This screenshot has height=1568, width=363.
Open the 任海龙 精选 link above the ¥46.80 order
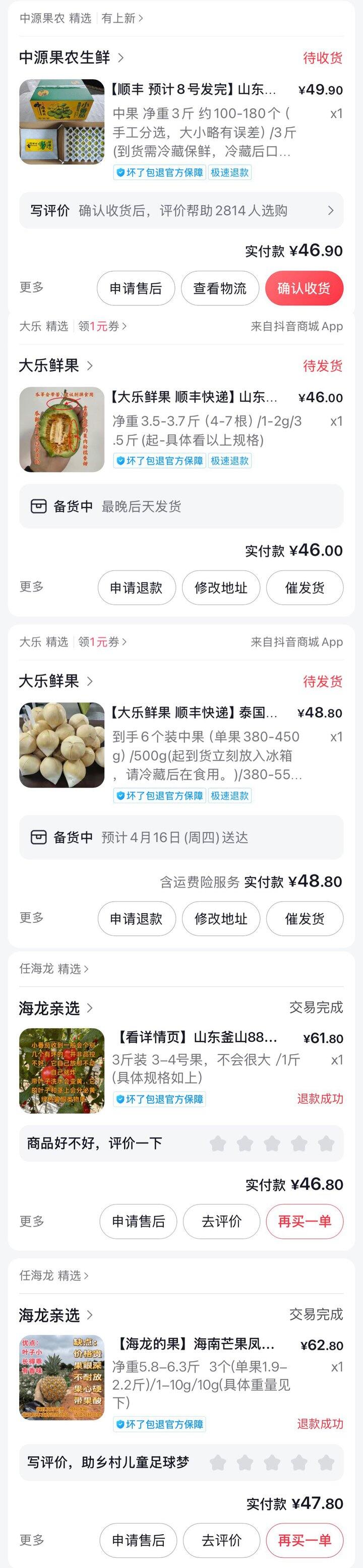tap(53, 968)
